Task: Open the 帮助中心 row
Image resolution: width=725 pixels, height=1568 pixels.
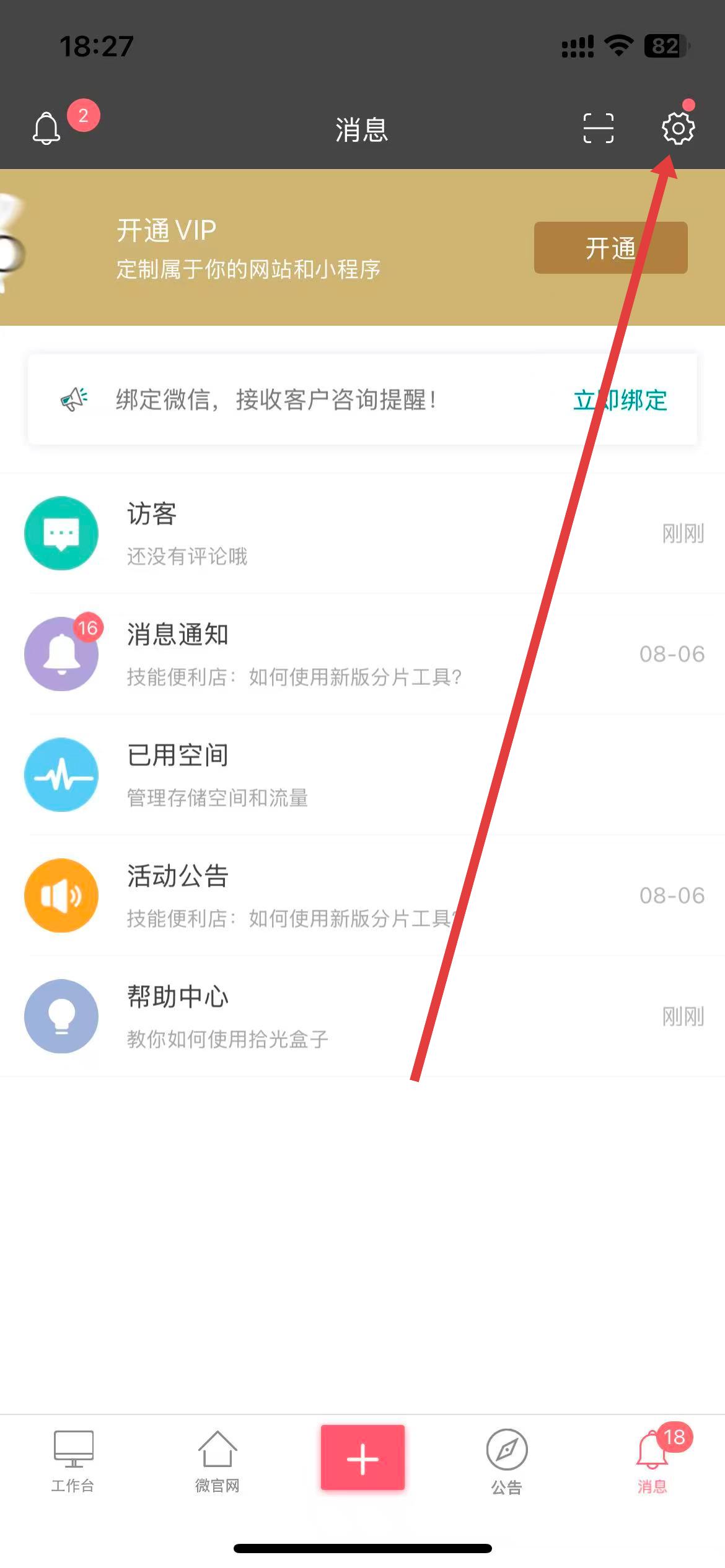Action: 362,1016
